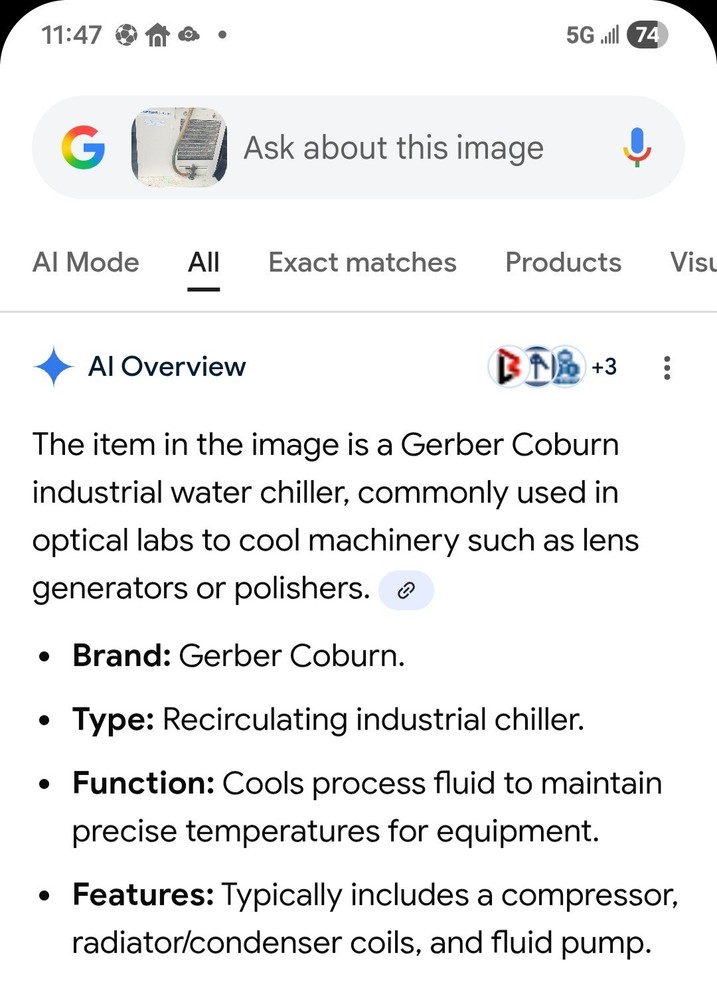Switch to the AI Mode tab
This screenshot has width=717, height=1000.
(x=86, y=263)
